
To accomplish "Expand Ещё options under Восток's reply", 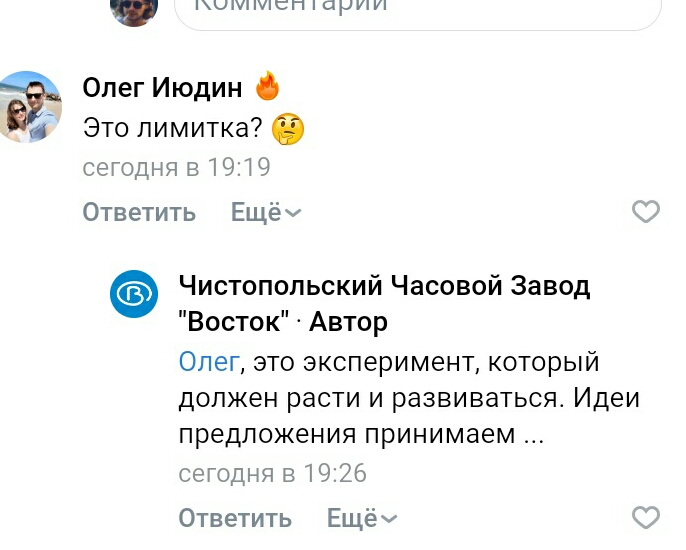I will 362,518.
